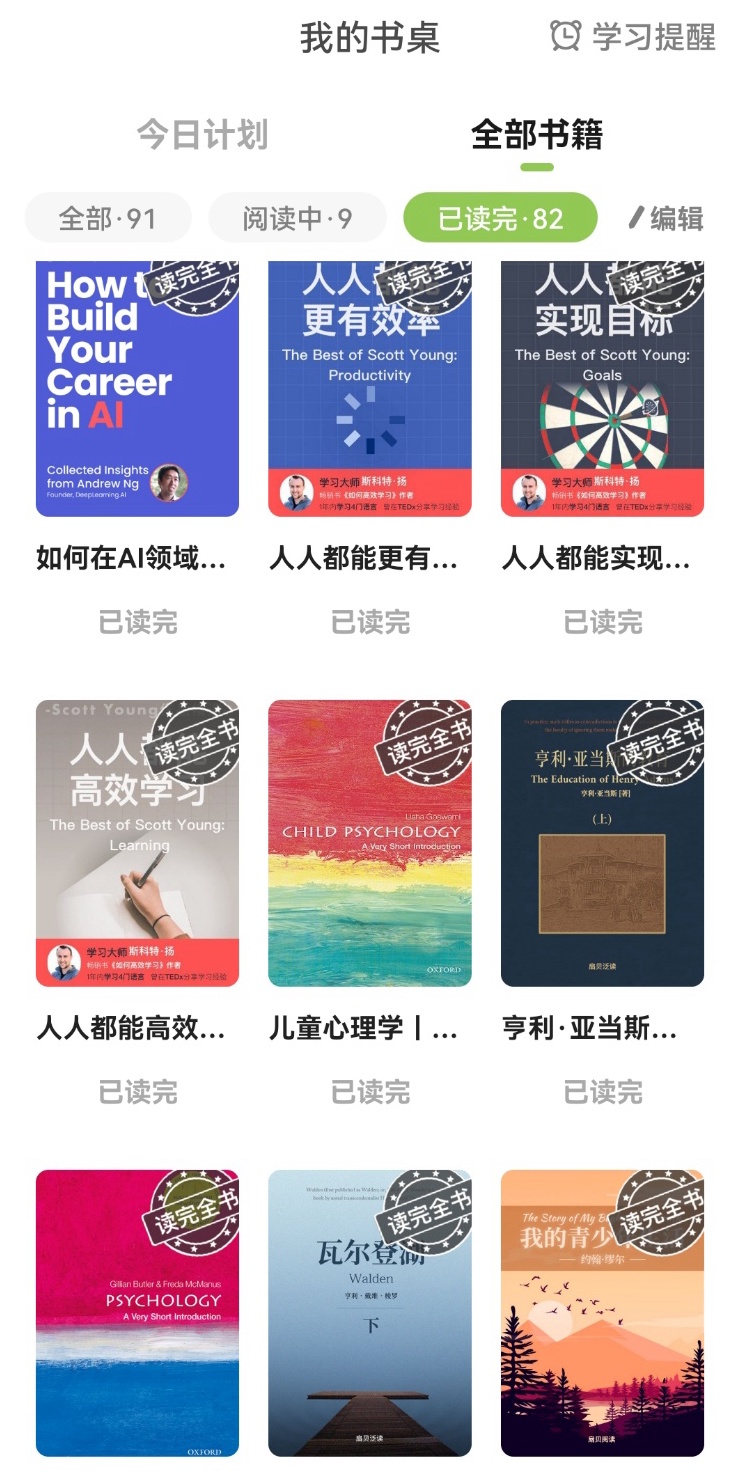The width and height of the screenshot is (746, 1475).
Task: Open the 儿童心理学 book
Action: click(x=370, y=843)
